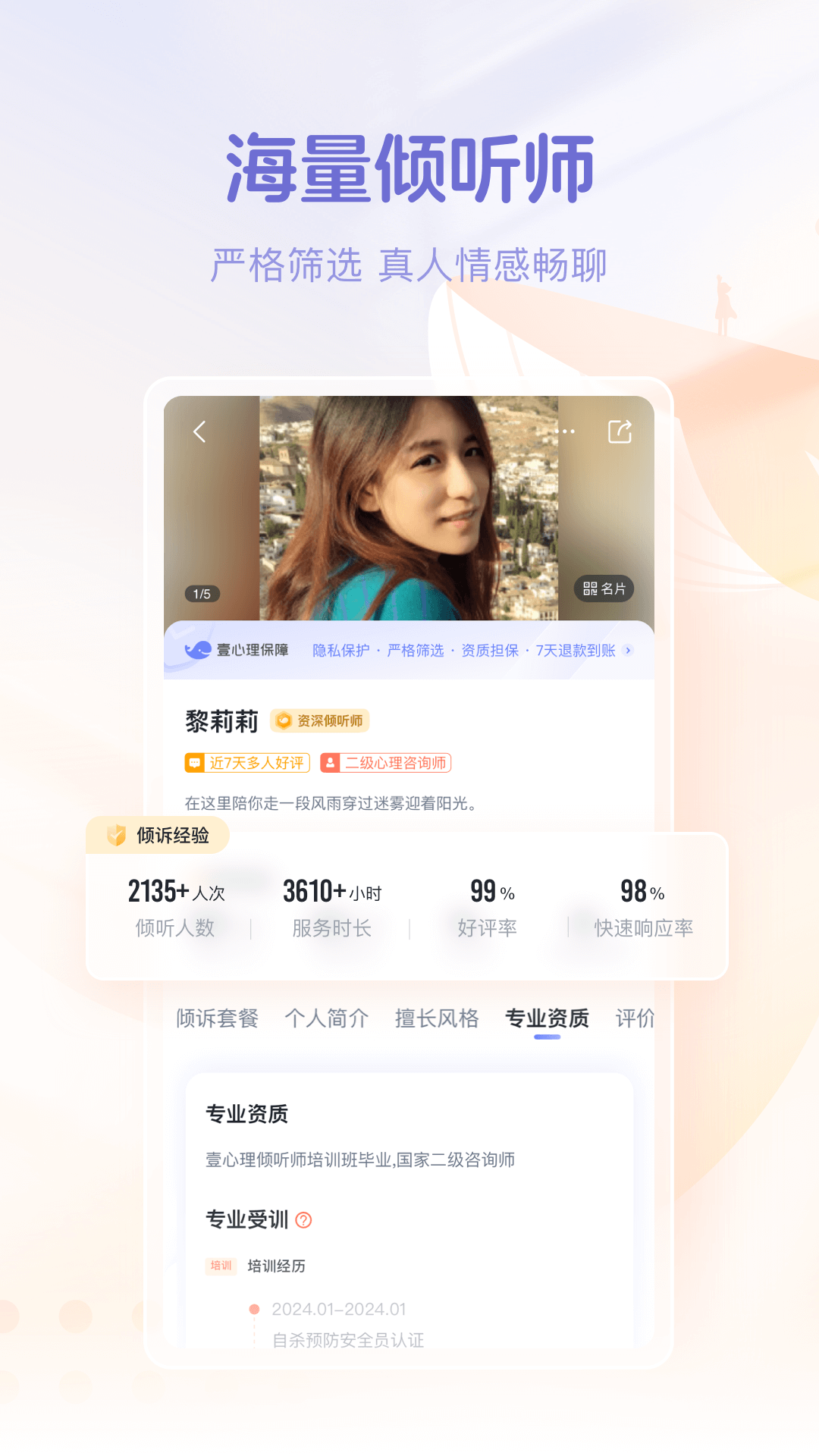
Task: Click the person icon on 二级心理咨询师 badge
Action: [330, 763]
